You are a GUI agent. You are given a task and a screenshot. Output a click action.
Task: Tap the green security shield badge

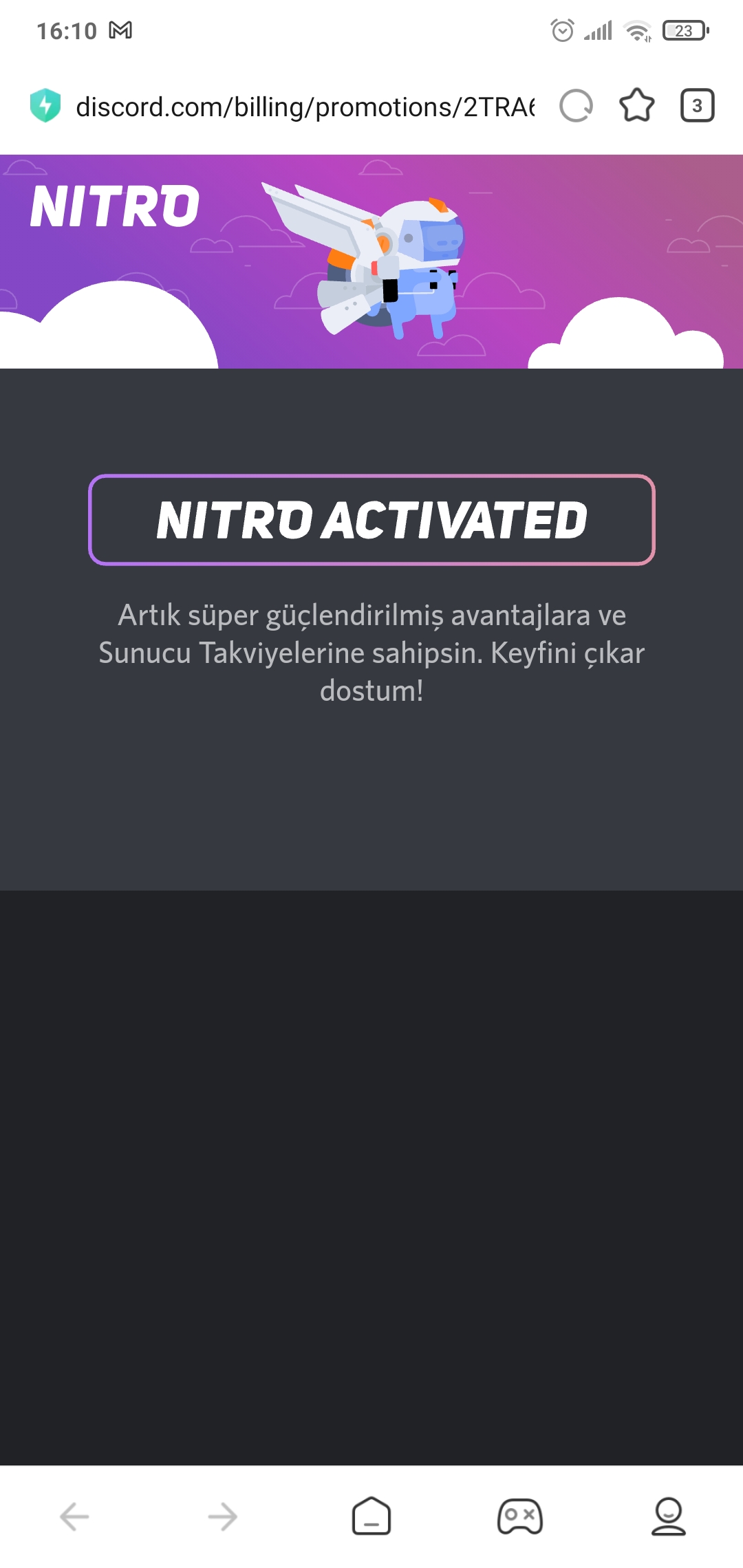click(x=45, y=103)
